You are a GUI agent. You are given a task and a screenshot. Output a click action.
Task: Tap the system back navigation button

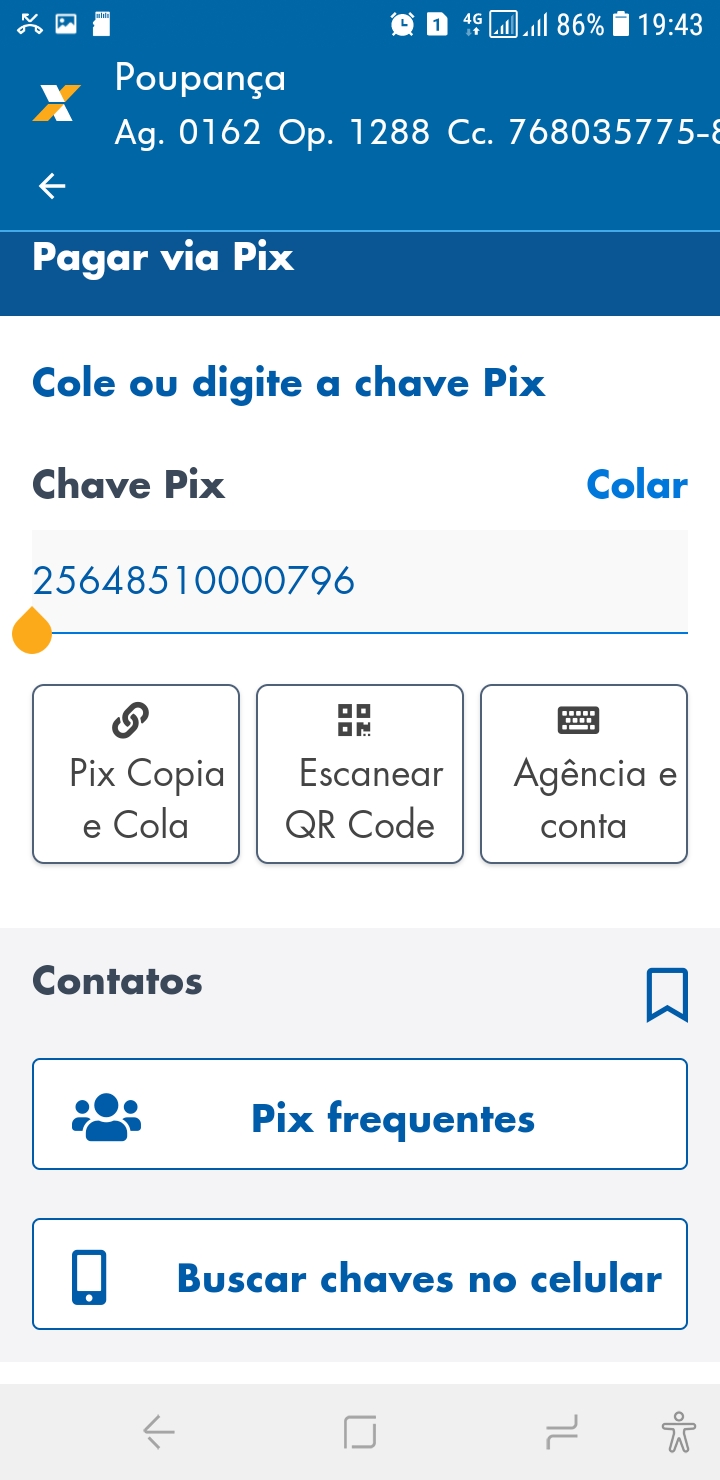pyautogui.click(x=158, y=1433)
